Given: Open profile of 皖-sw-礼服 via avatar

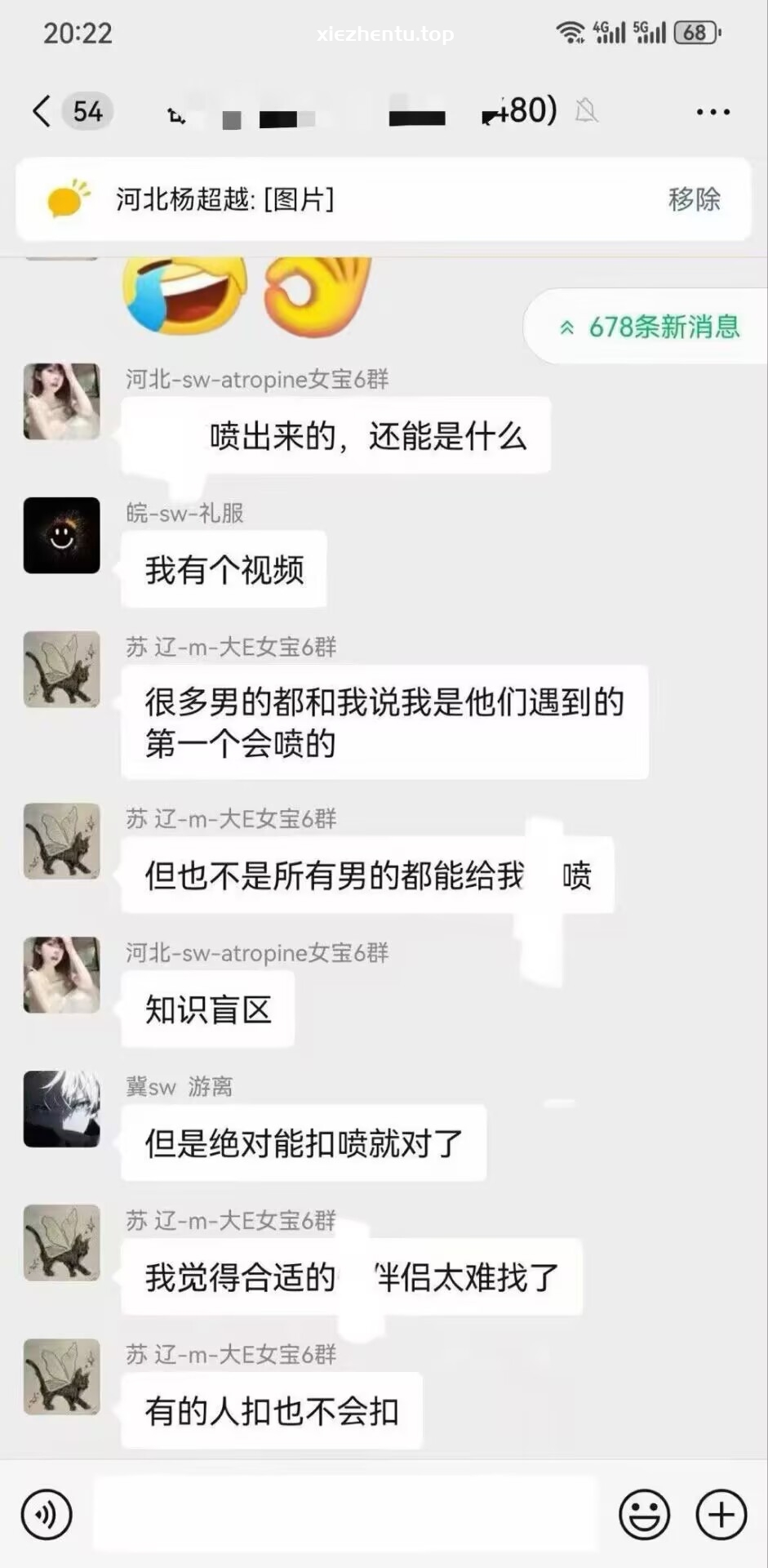Looking at the screenshot, I should 62,536.
